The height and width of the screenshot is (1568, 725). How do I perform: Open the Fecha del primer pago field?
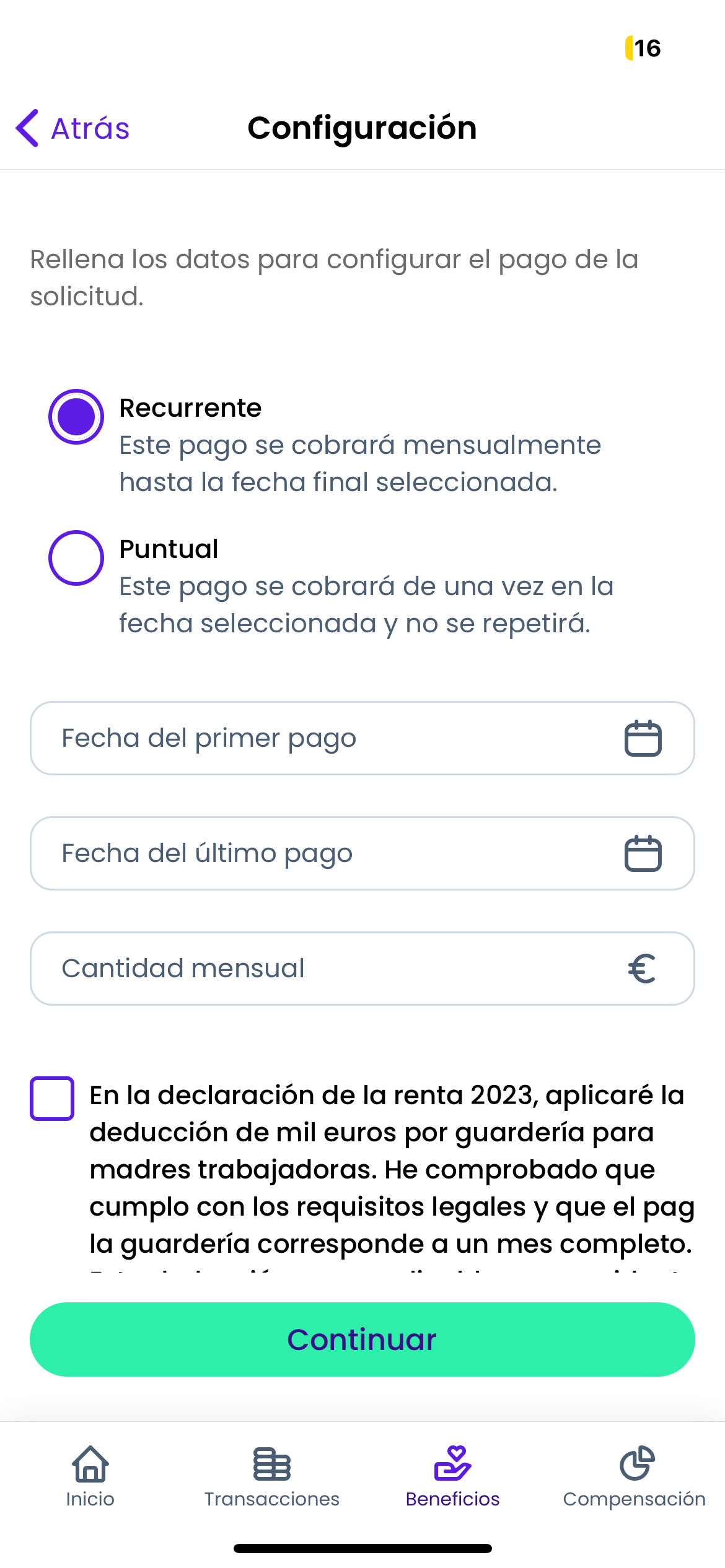click(x=362, y=738)
